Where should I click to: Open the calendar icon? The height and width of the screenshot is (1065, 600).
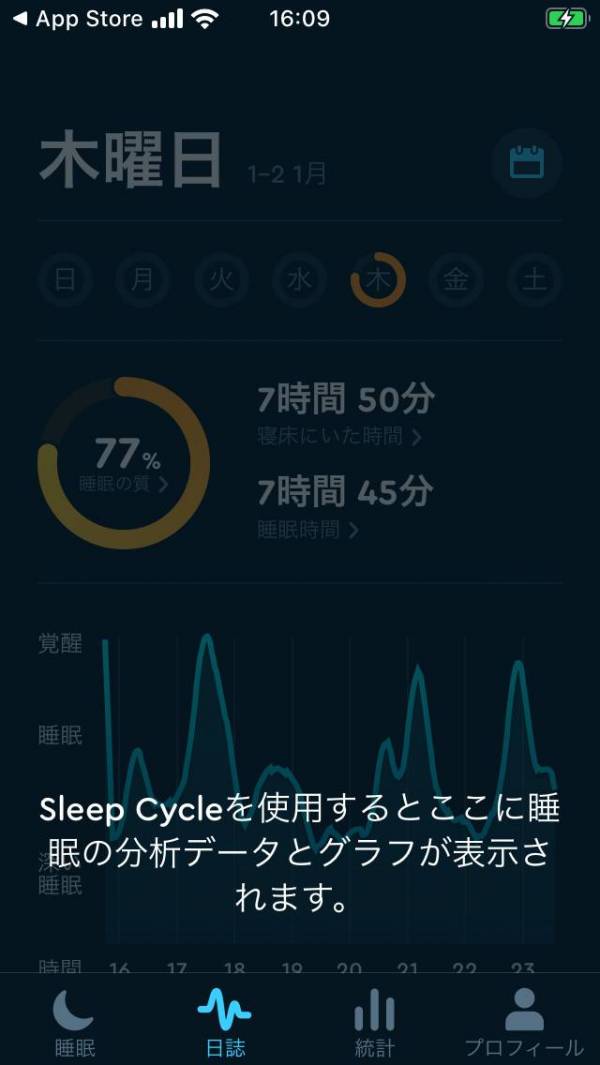pyautogui.click(x=527, y=162)
